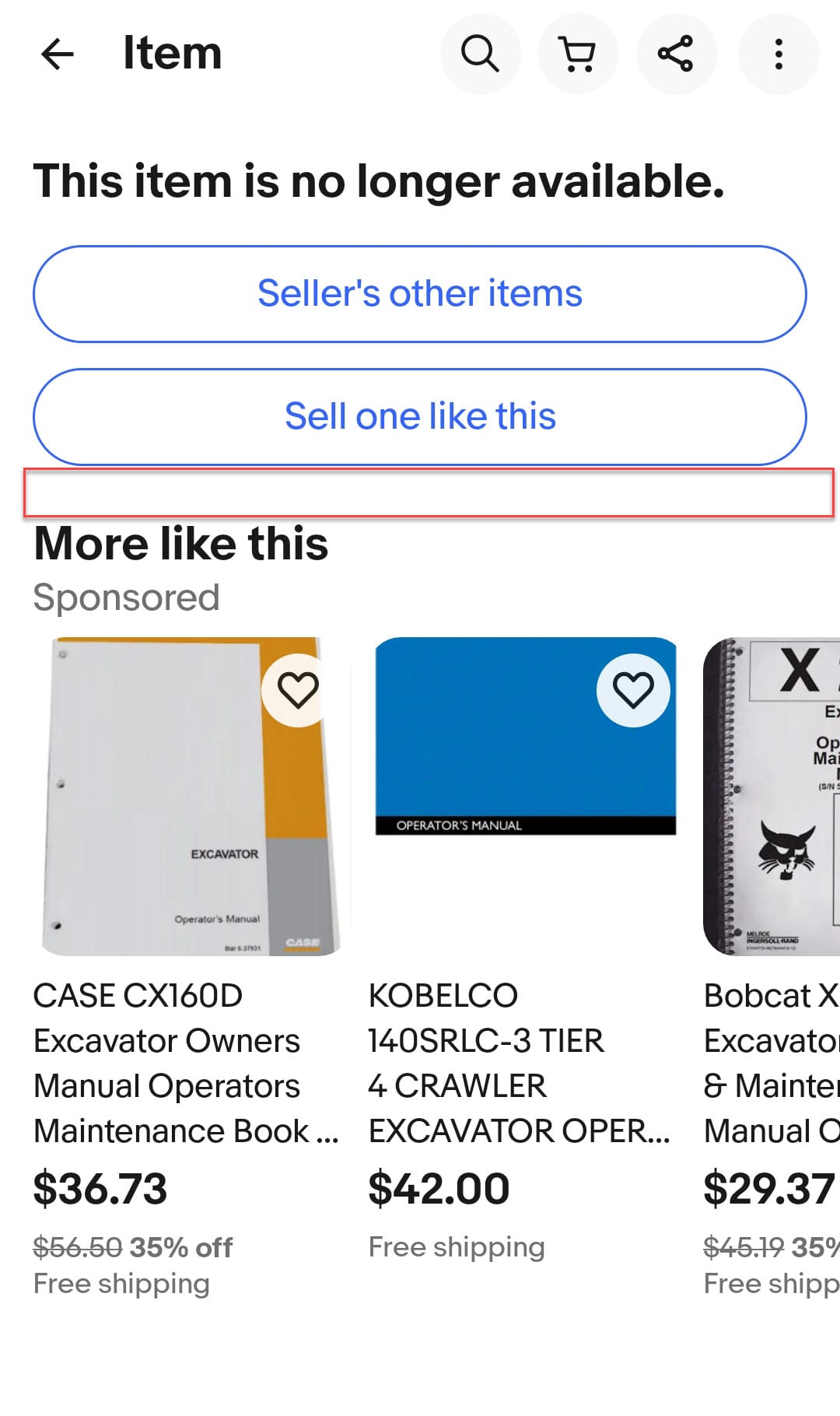Go back using the arrow icon
This screenshot has width=840, height=1416.
click(58, 54)
